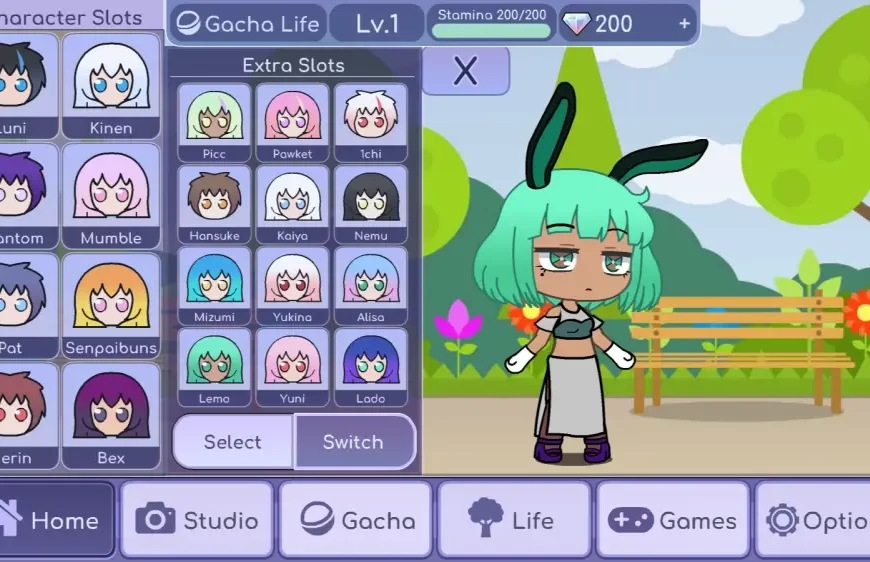Select the Yukina extra slot

[292, 285]
